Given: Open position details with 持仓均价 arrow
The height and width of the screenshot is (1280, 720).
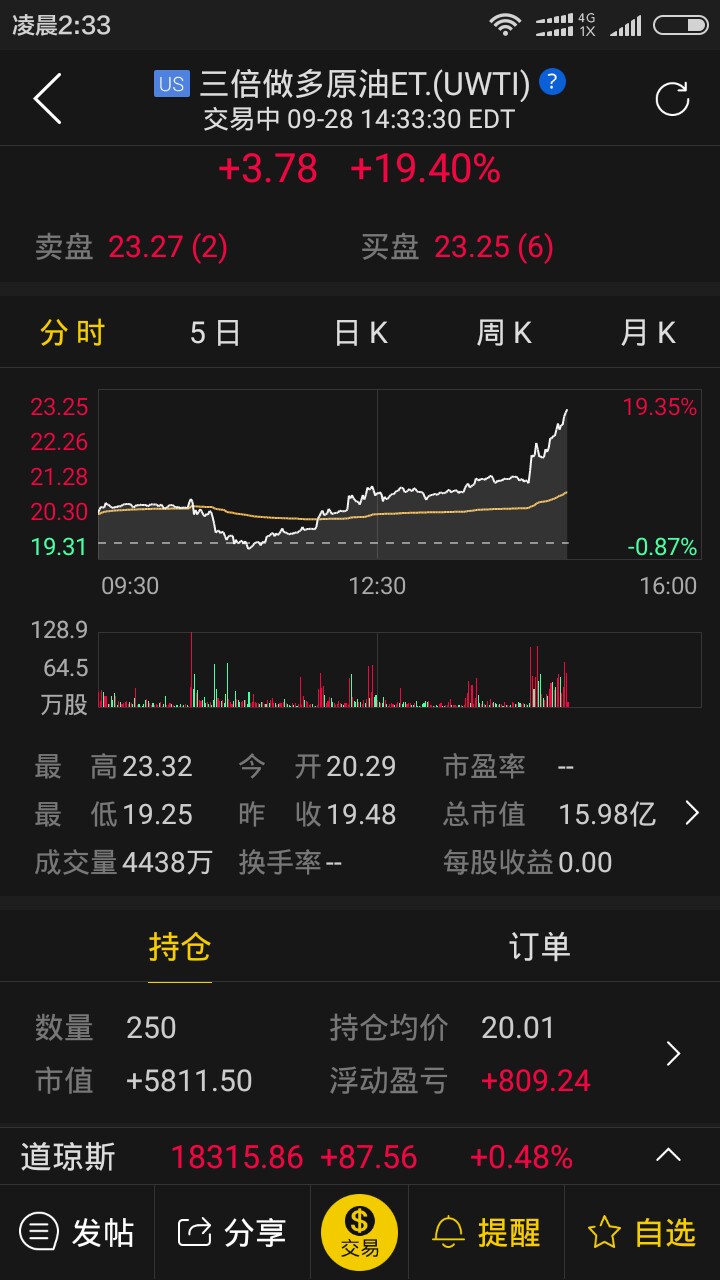Looking at the screenshot, I should point(673,1054).
